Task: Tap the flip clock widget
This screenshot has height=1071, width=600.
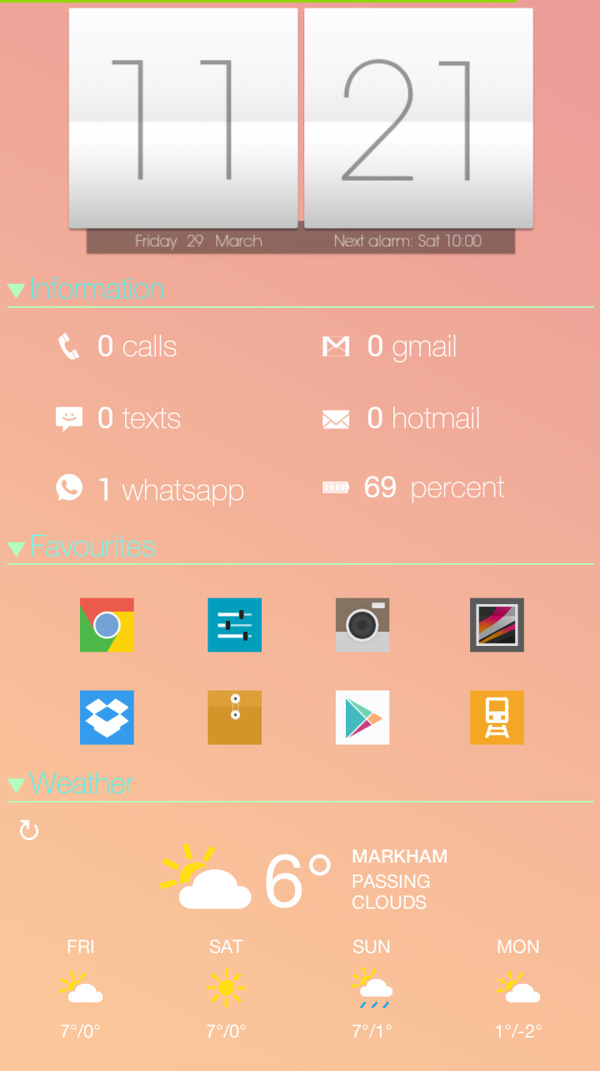Action: click(x=300, y=120)
